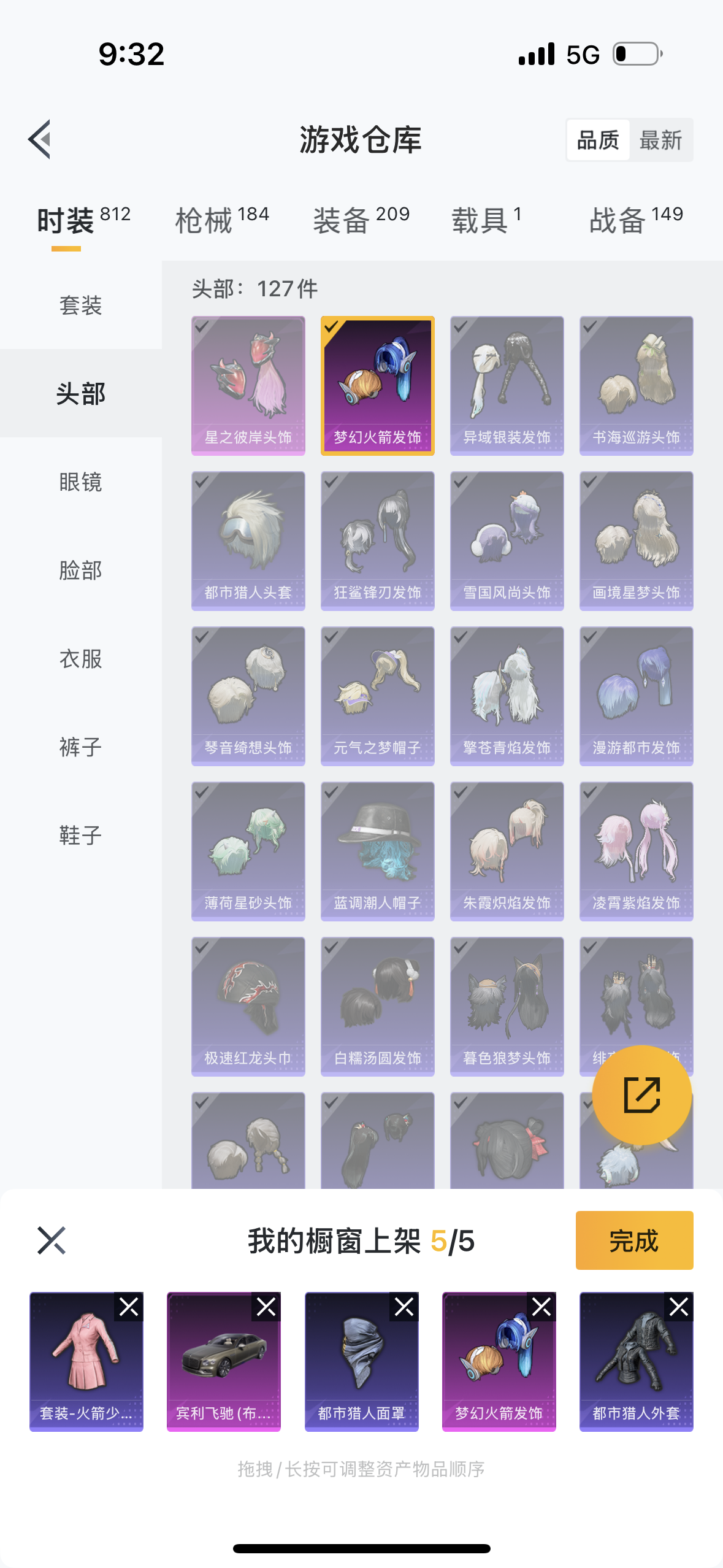
Task: Switch to the 装备 tab
Action: [361, 220]
